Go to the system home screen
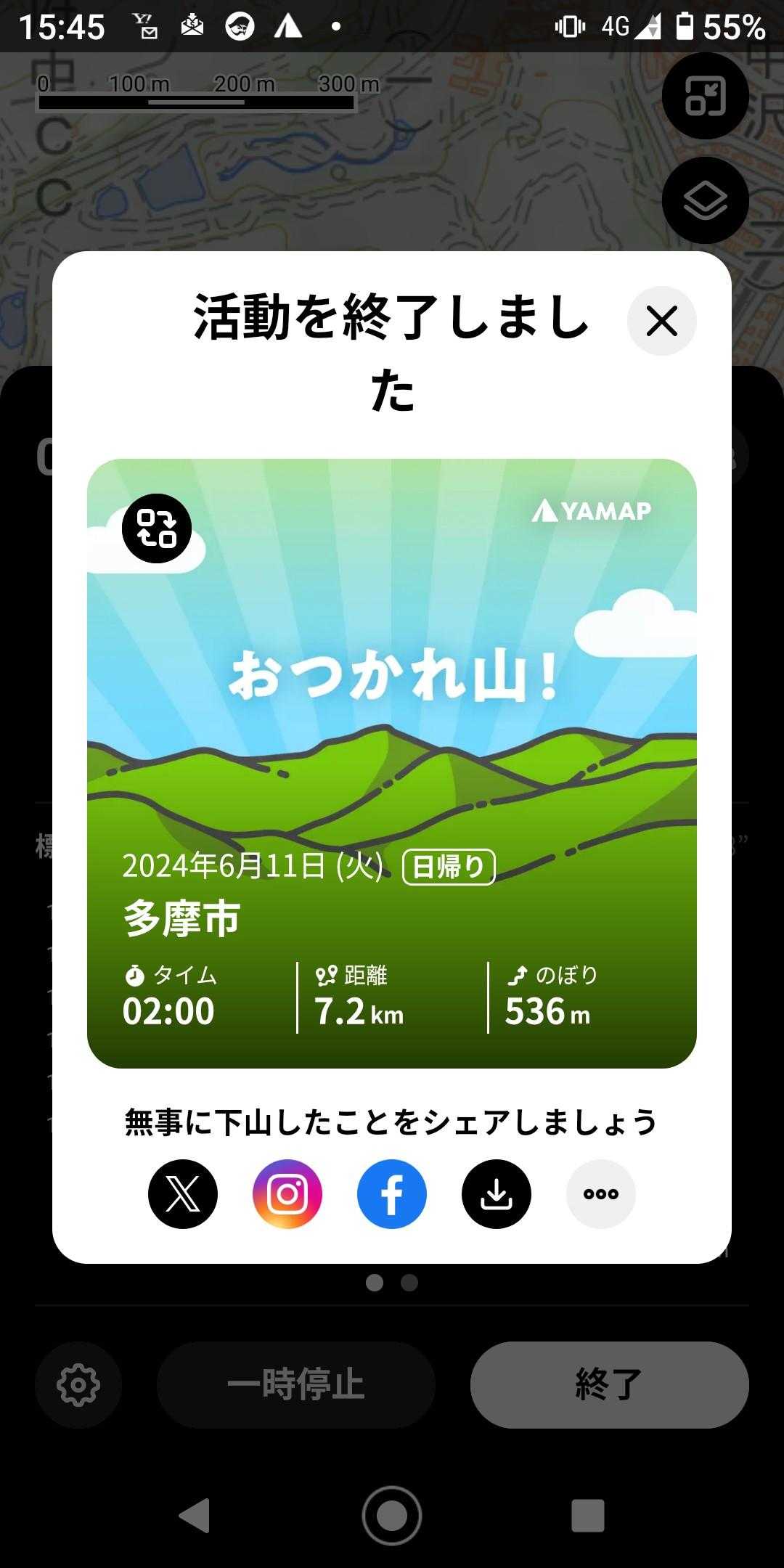 tap(392, 1516)
